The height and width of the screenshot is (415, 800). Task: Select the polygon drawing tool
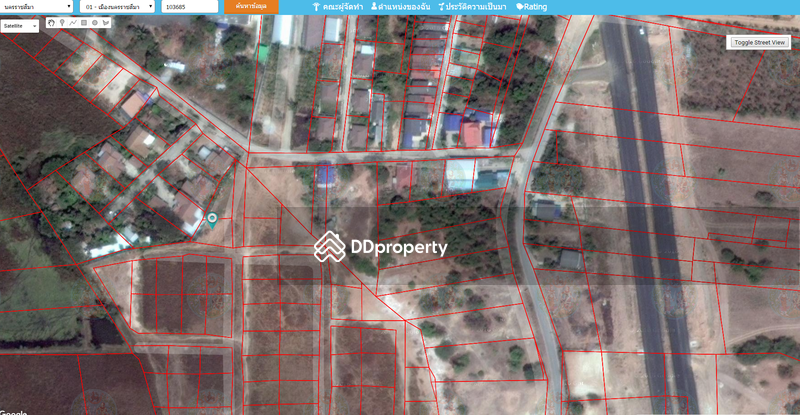[x=106, y=22]
